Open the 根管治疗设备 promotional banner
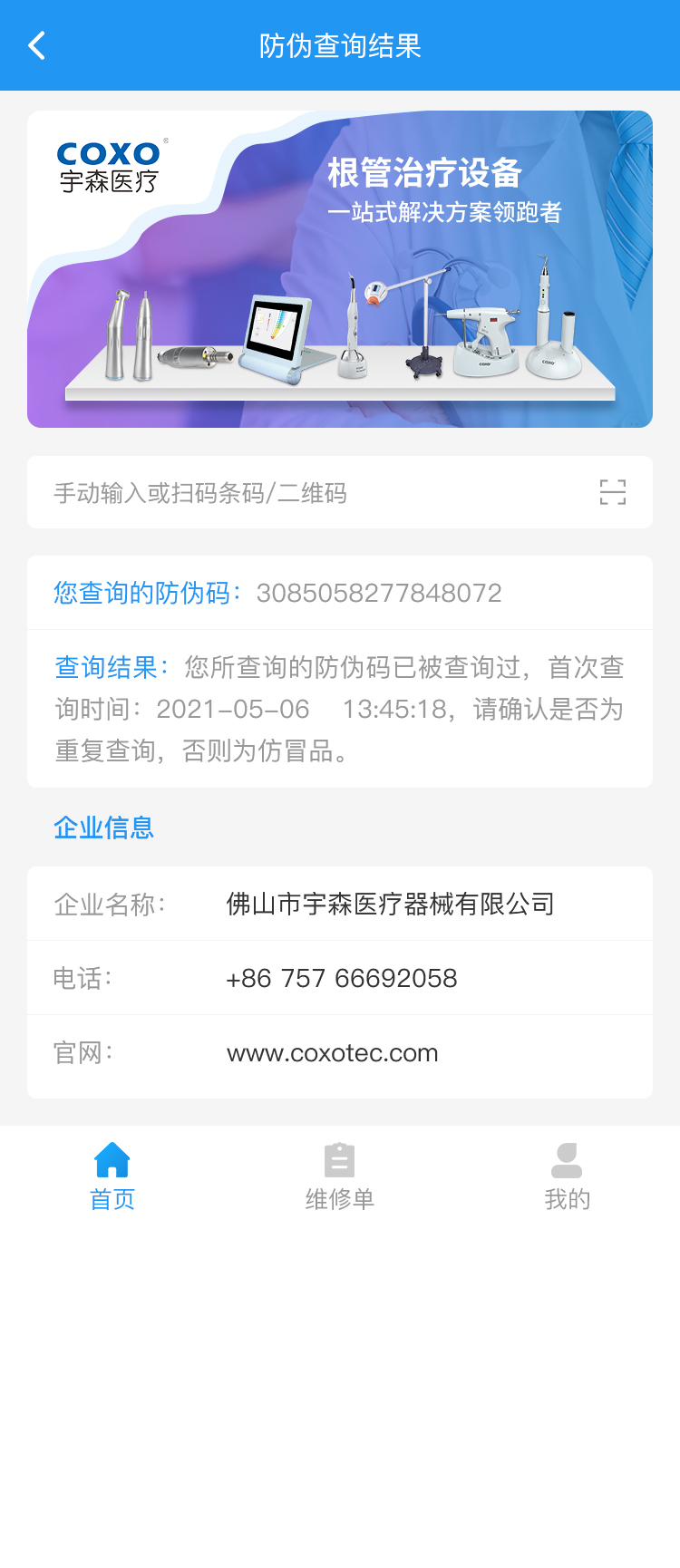Viewport: 680px width, 1568px height. coord(340,269)
